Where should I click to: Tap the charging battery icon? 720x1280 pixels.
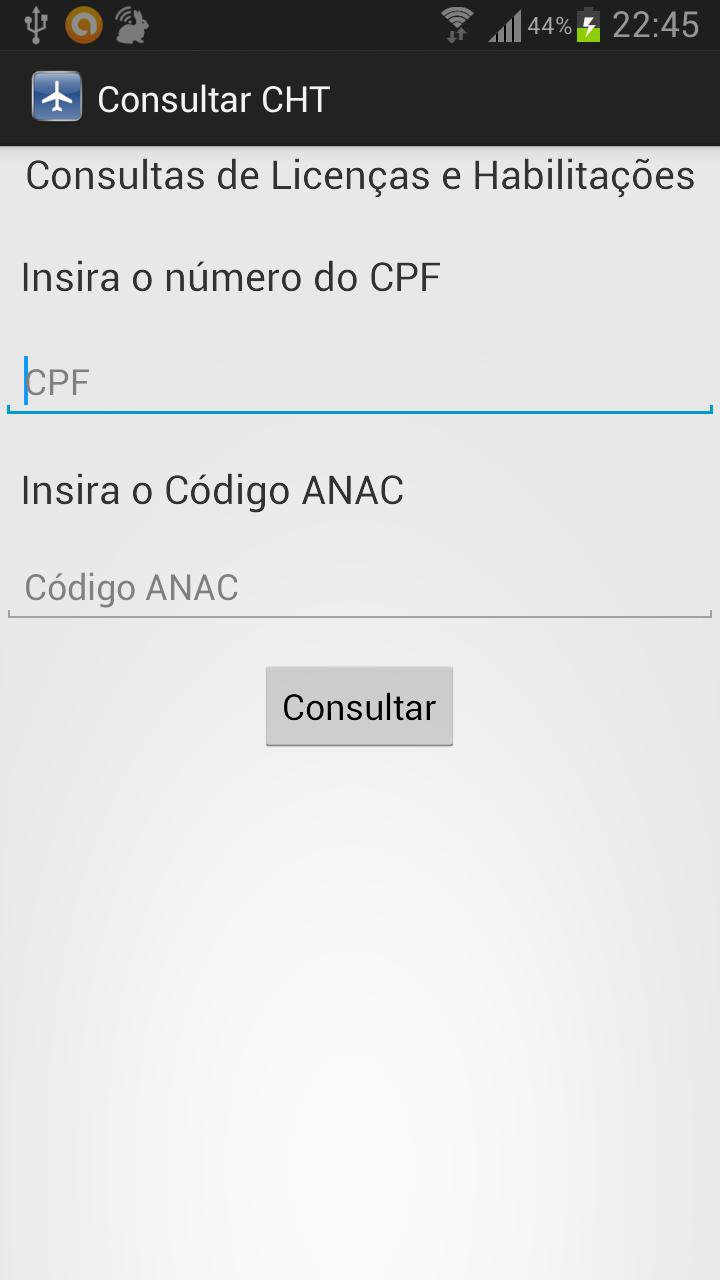588,25
